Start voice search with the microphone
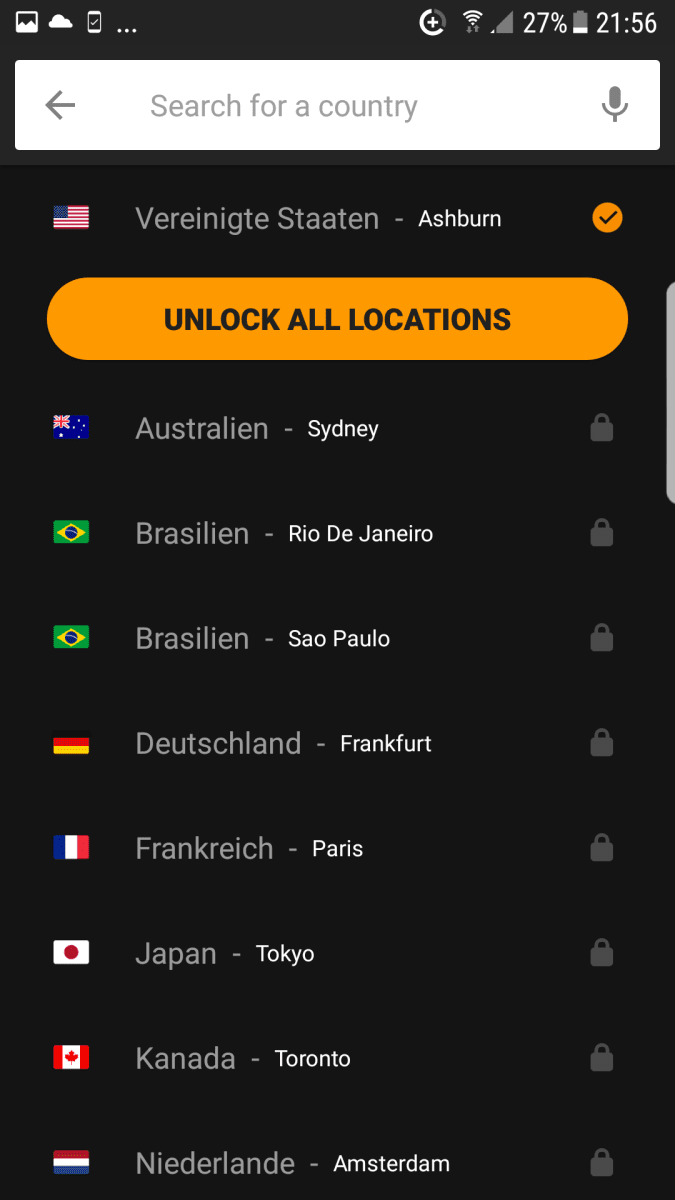This screenshot has width=675, height=1200. click(x=615, y=105)
